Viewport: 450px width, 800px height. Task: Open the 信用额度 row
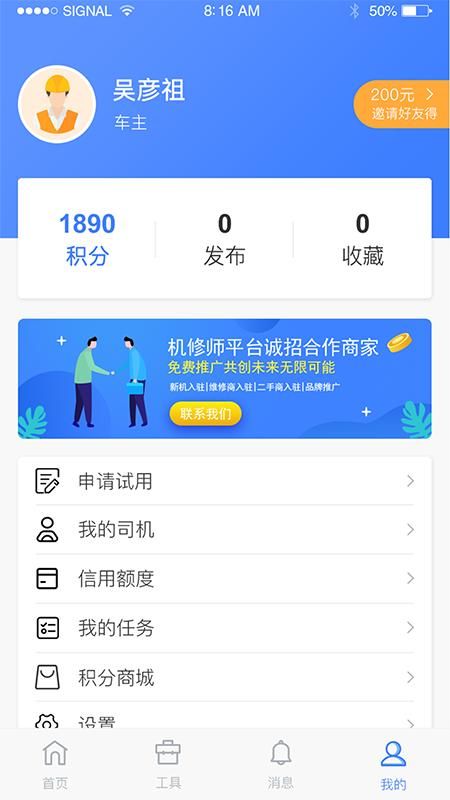point(224,579)
